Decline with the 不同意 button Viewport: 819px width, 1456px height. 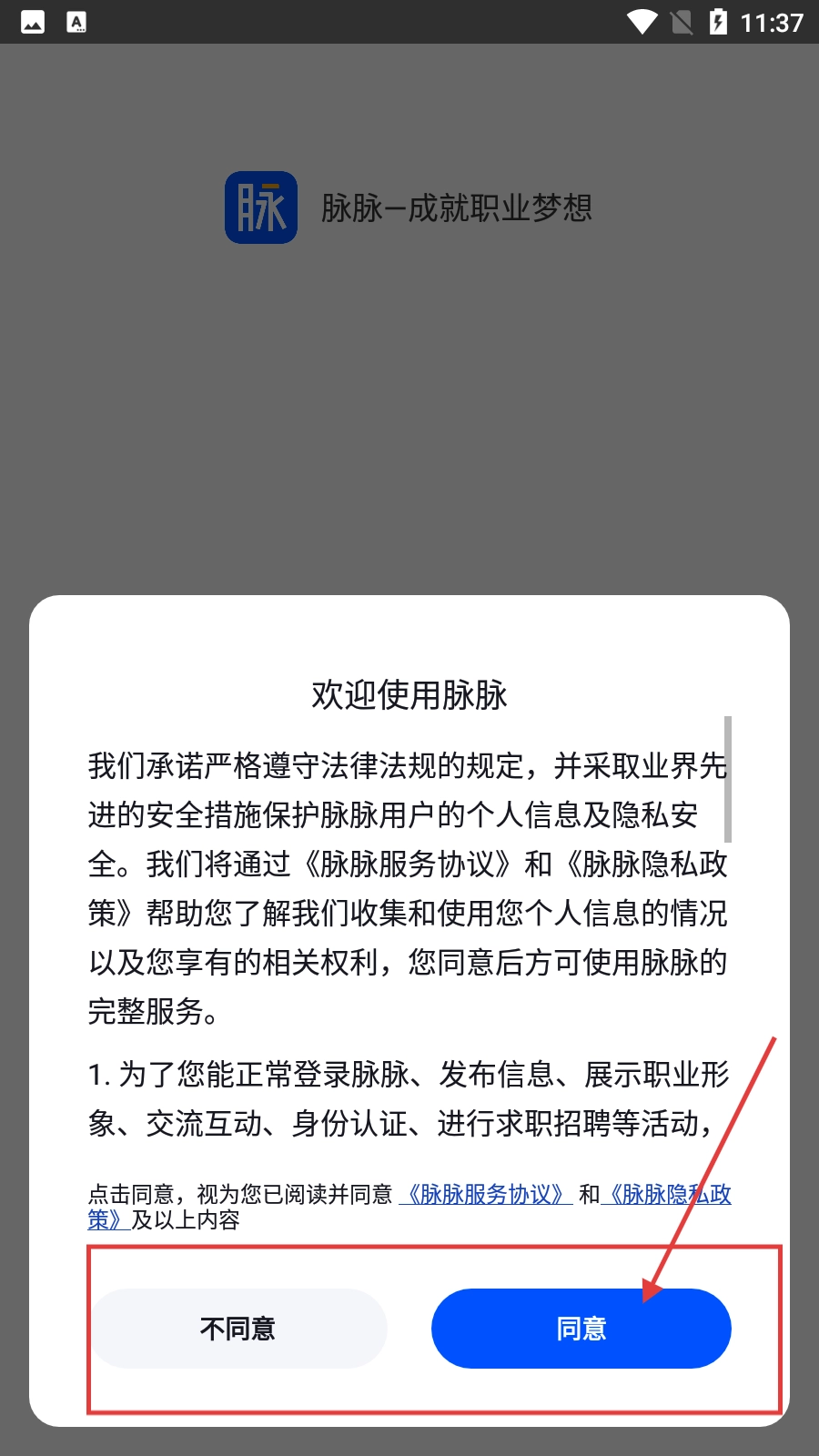point(238,1329)
